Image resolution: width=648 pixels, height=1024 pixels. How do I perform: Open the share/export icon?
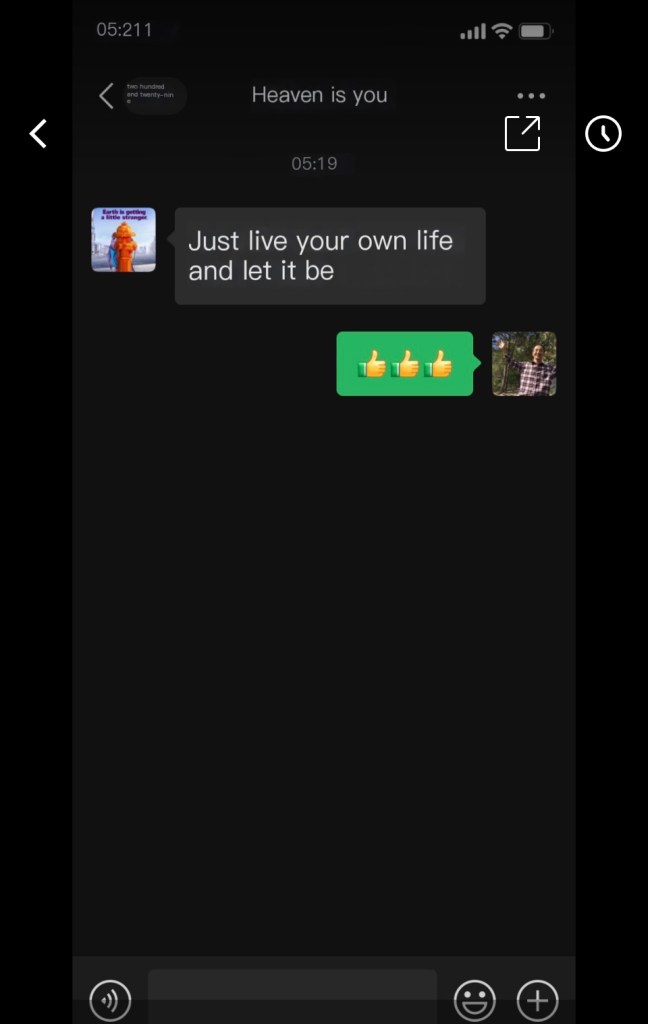coord(522,133)
